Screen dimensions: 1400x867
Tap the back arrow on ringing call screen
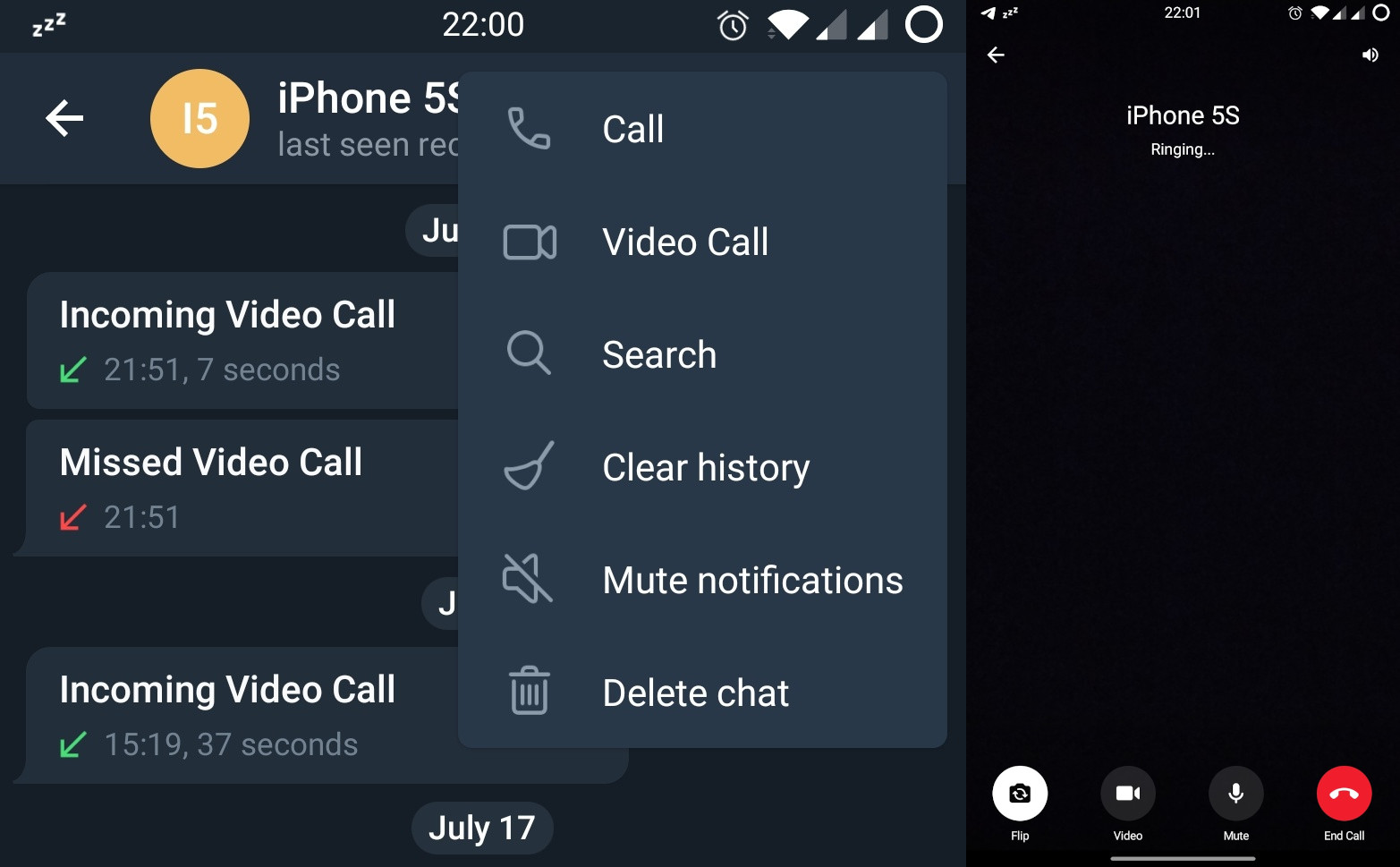(996, 55)
